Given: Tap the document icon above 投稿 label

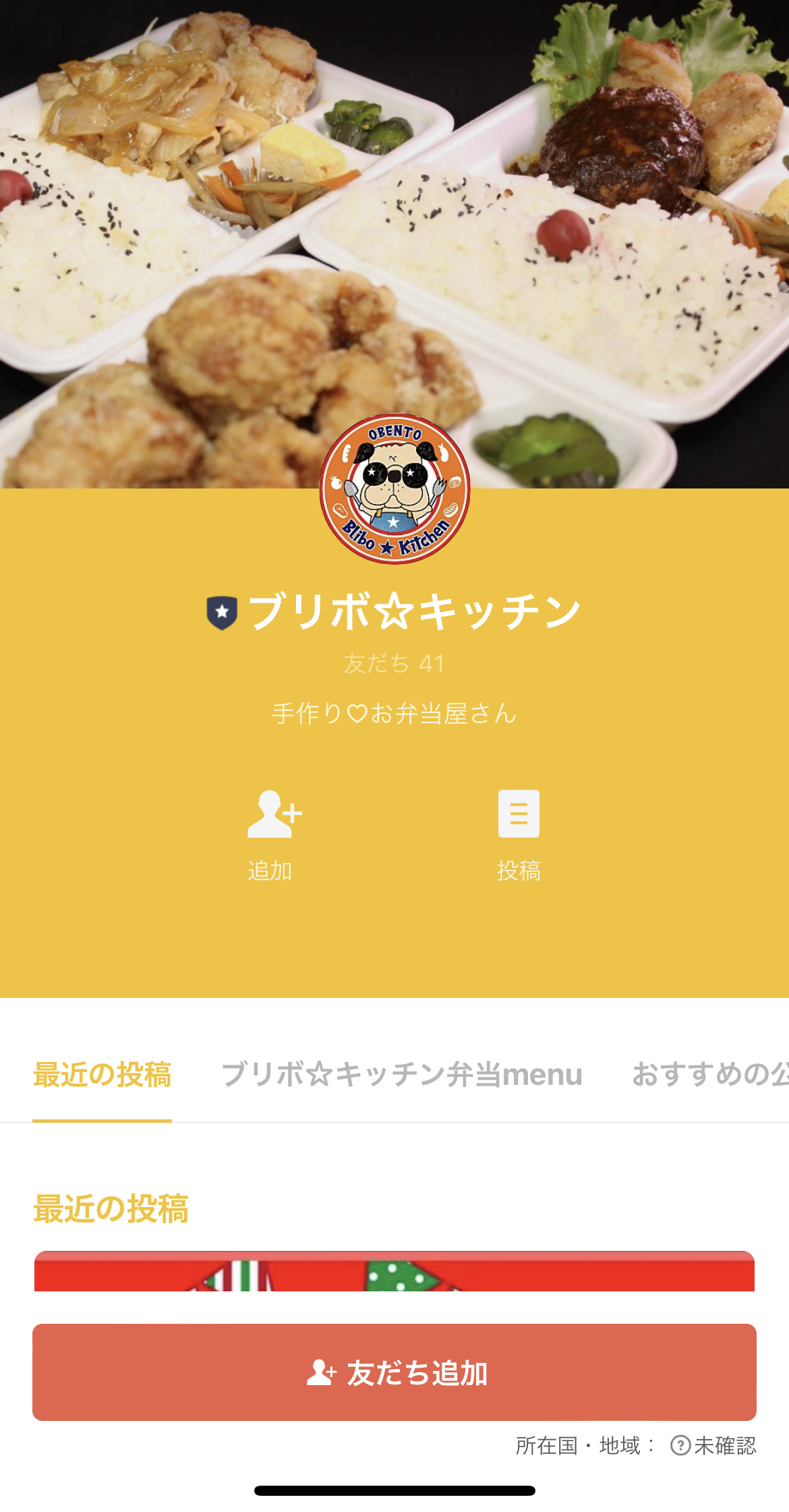Looking at the screenshot, I should pos(521,814).
